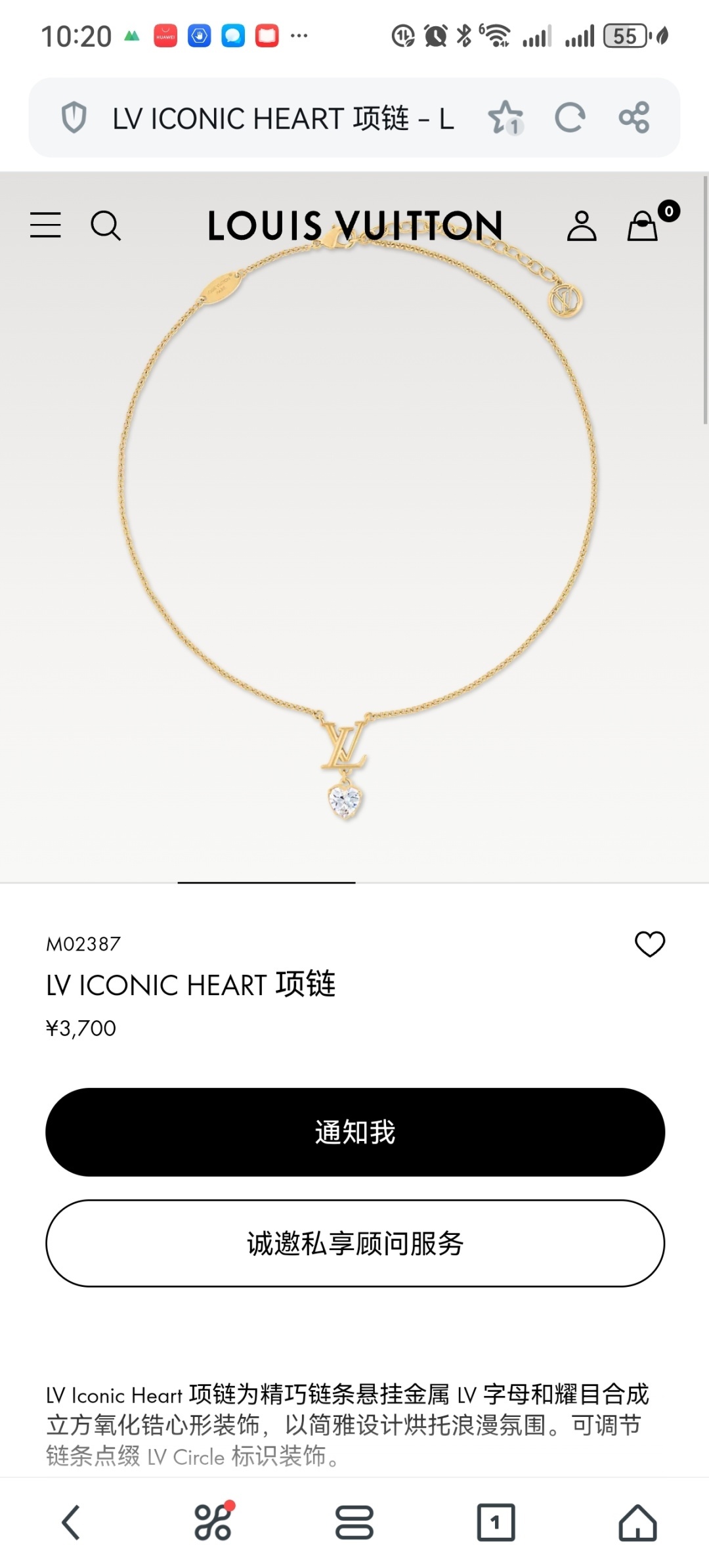The image size is (709, 1568).
Task: Tap the image carousel progress indicator
Action: click(266, 884)
